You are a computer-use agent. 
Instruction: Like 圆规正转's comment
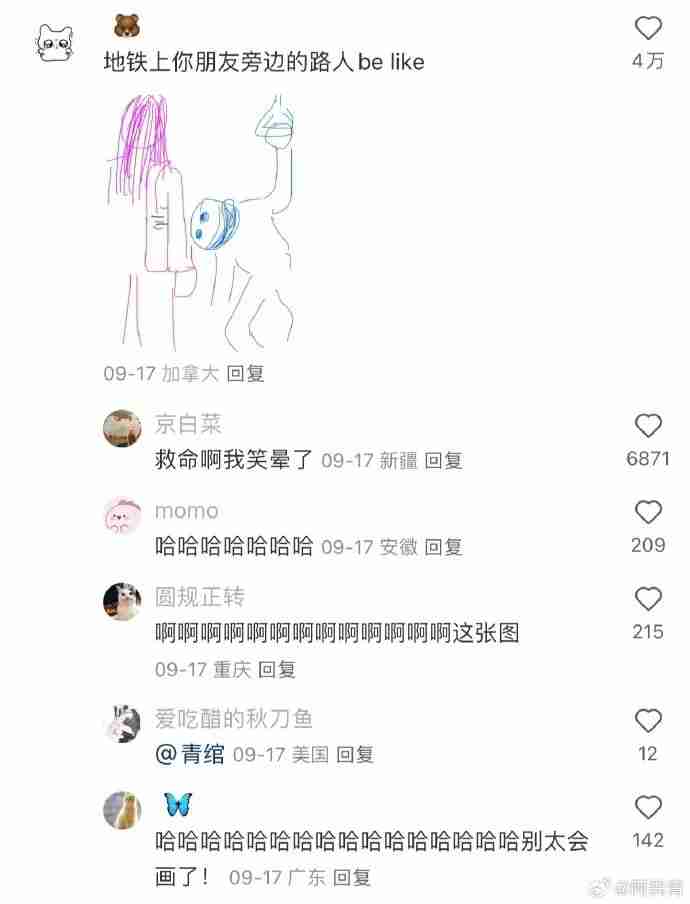point(649,599)
